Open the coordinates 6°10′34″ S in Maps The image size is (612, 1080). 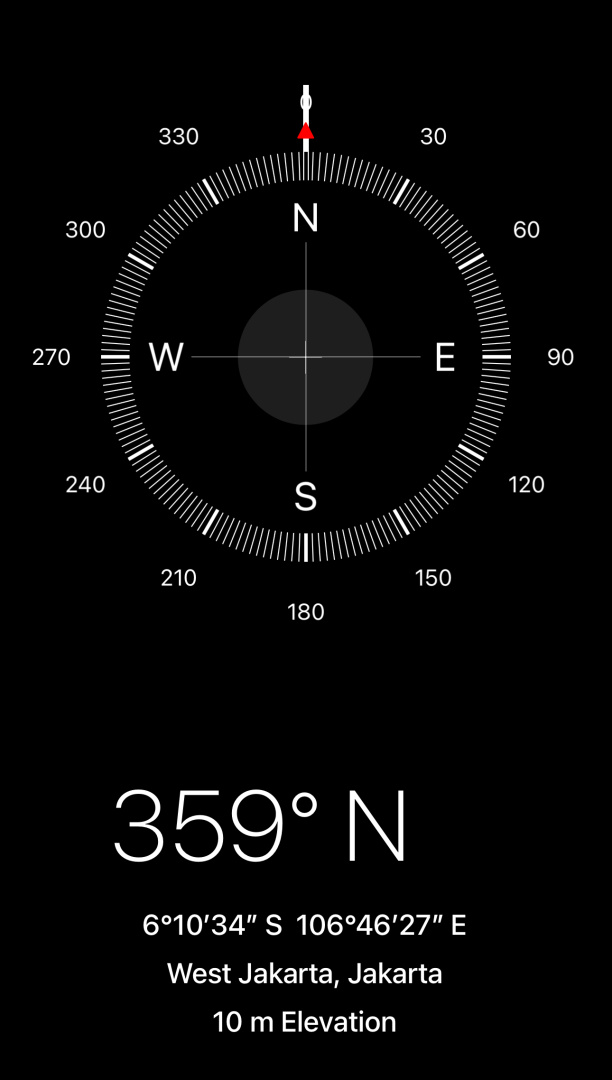click(304, 925)
